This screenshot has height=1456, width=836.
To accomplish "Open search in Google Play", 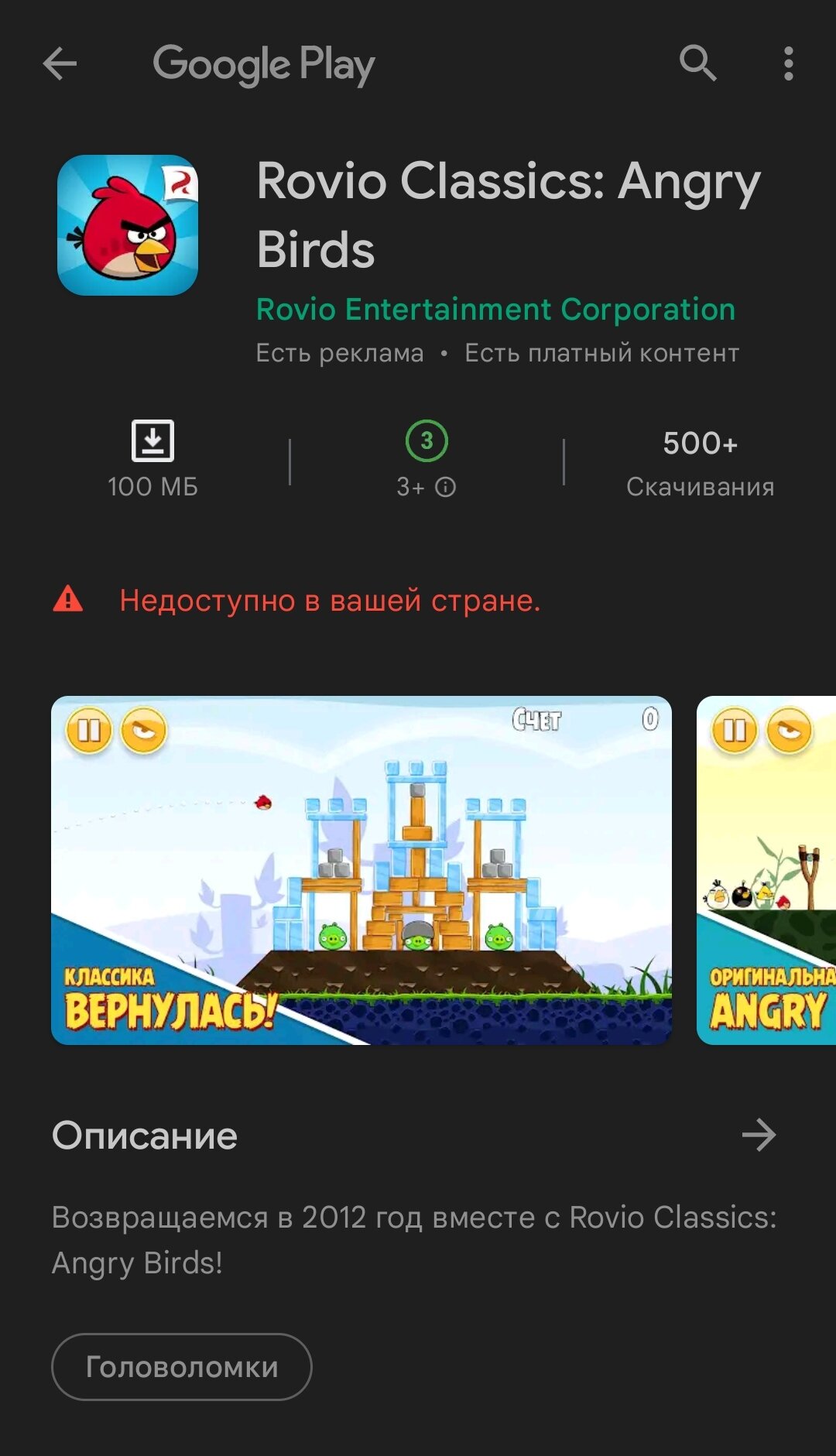I will pyautogui.click(x=697, y=63).
